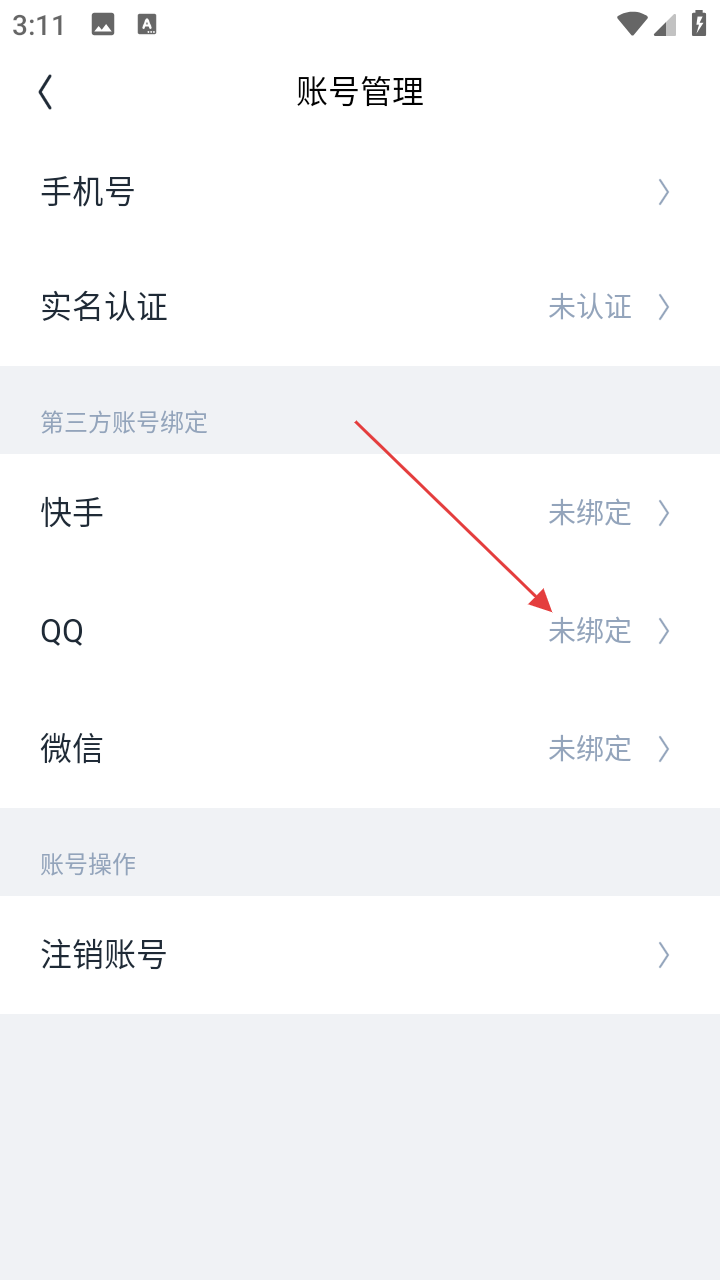Viewport: 720px width, 1280px height.
Task: Bind a 快手 account
Action: pos(360,513)
